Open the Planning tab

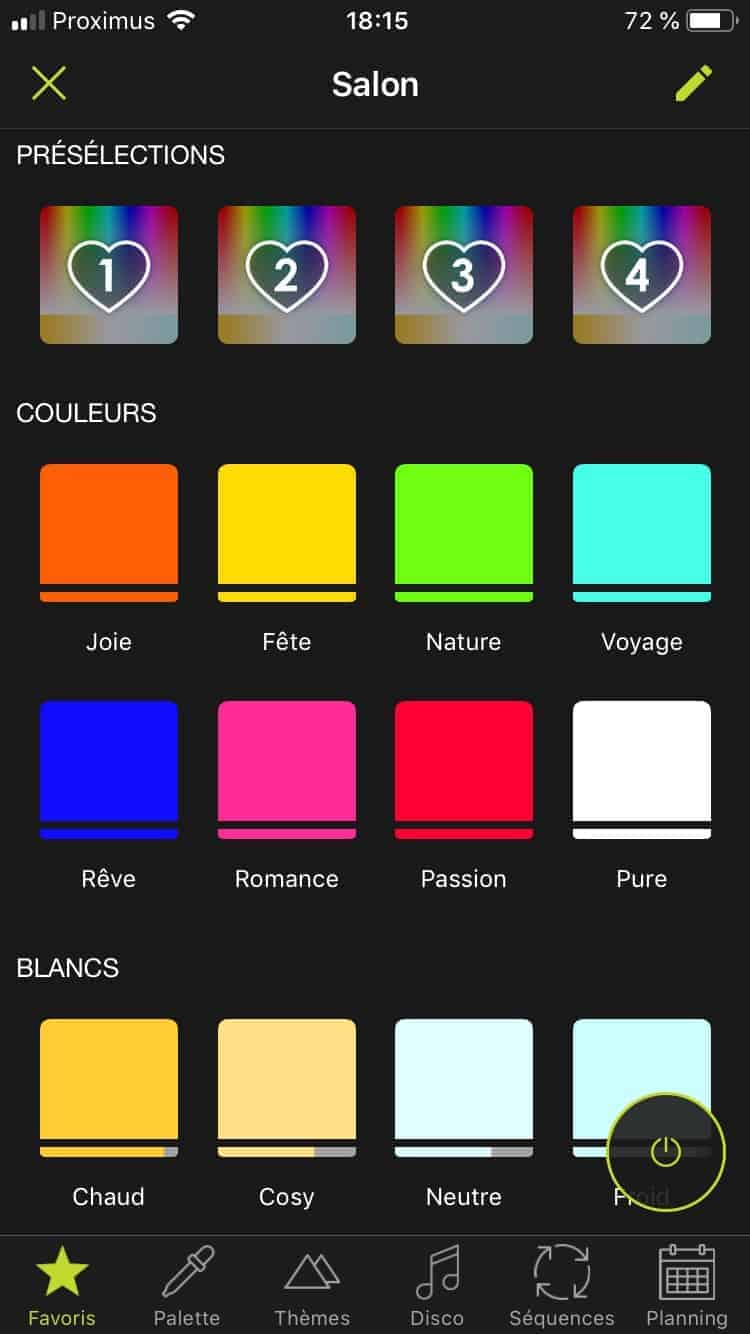(686, 1286)
